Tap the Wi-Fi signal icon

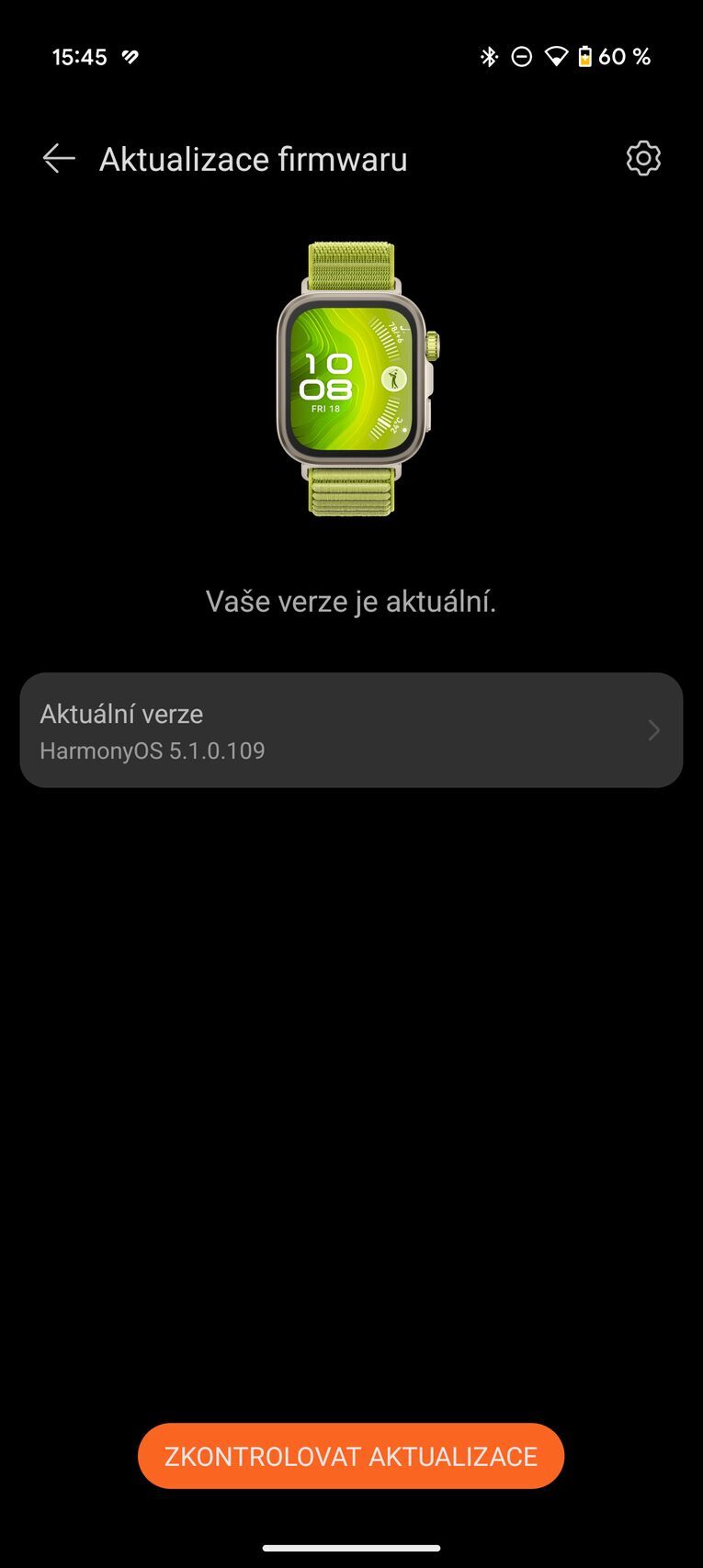(555, 57)
